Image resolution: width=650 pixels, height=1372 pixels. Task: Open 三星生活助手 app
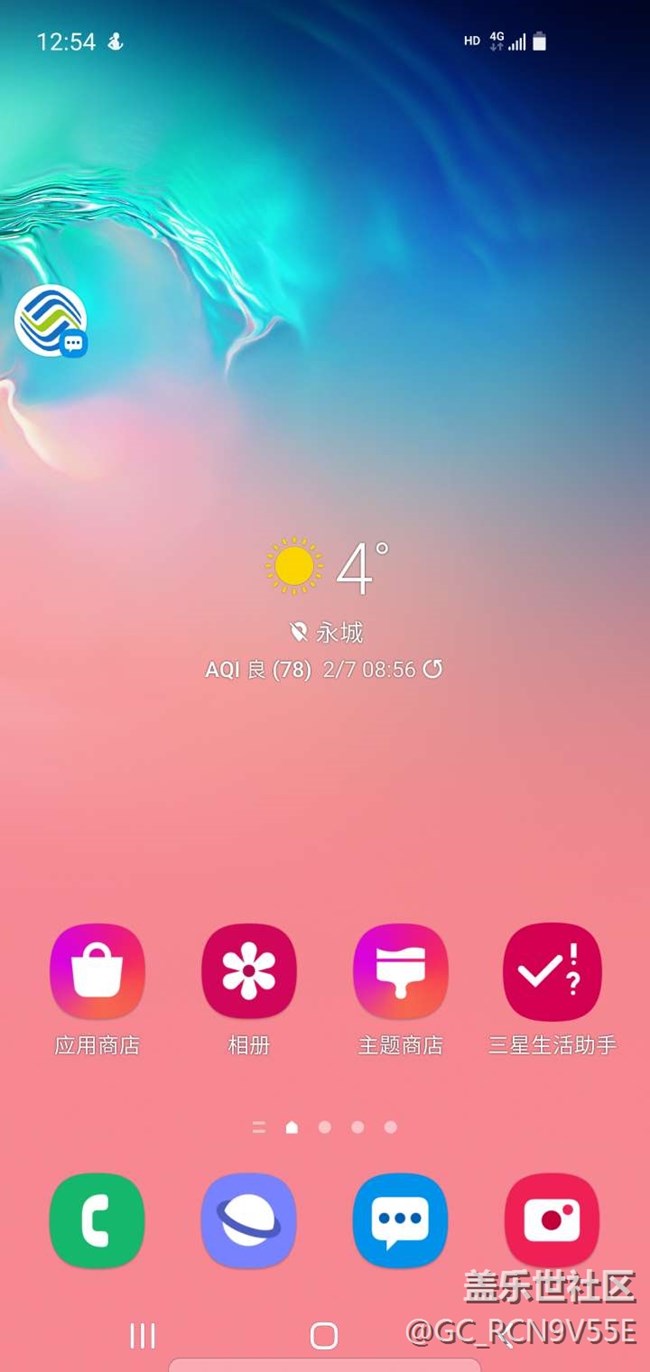[x=552, y=971]
